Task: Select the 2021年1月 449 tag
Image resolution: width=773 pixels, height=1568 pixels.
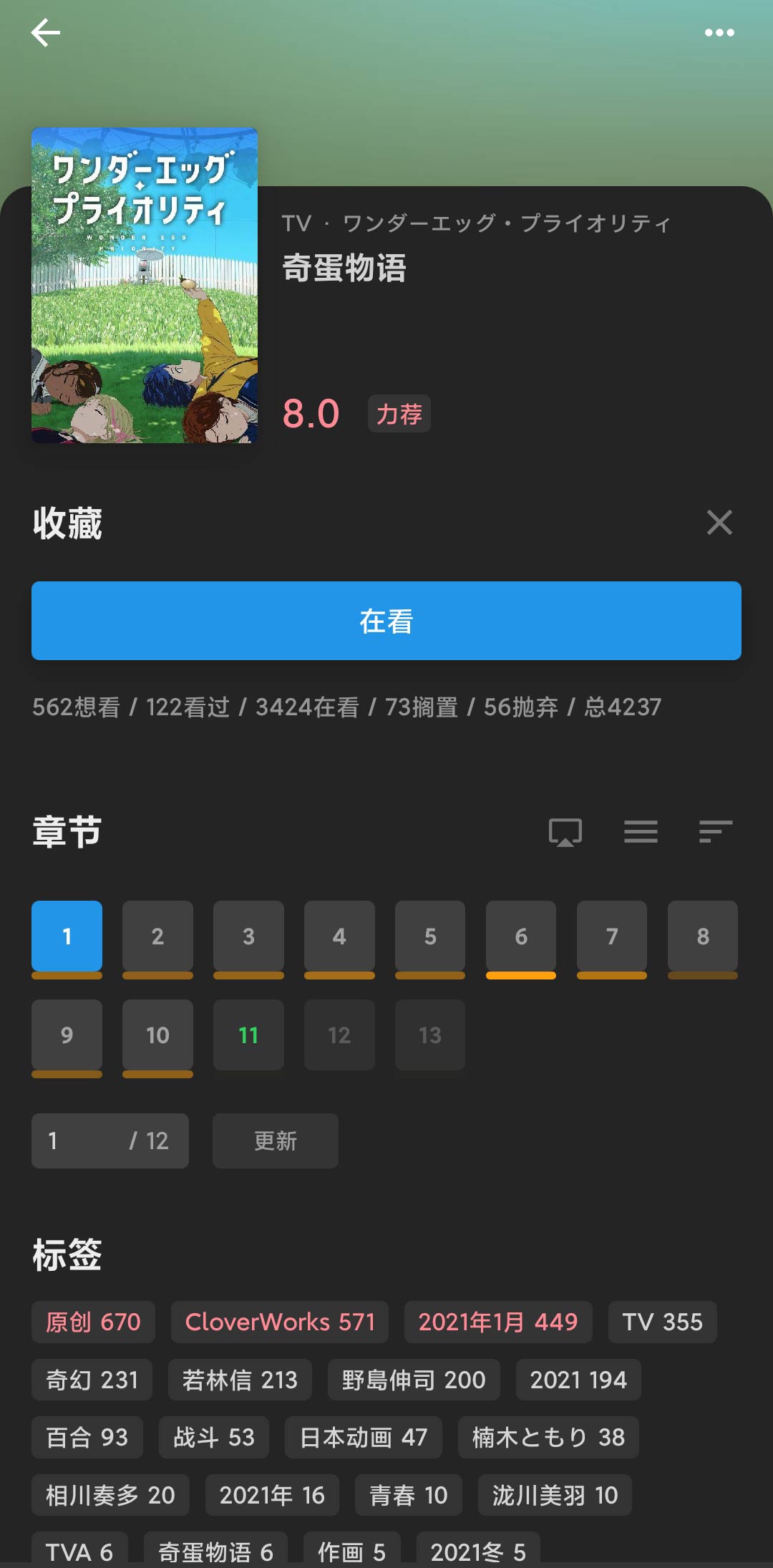Action: [498, 1322]
